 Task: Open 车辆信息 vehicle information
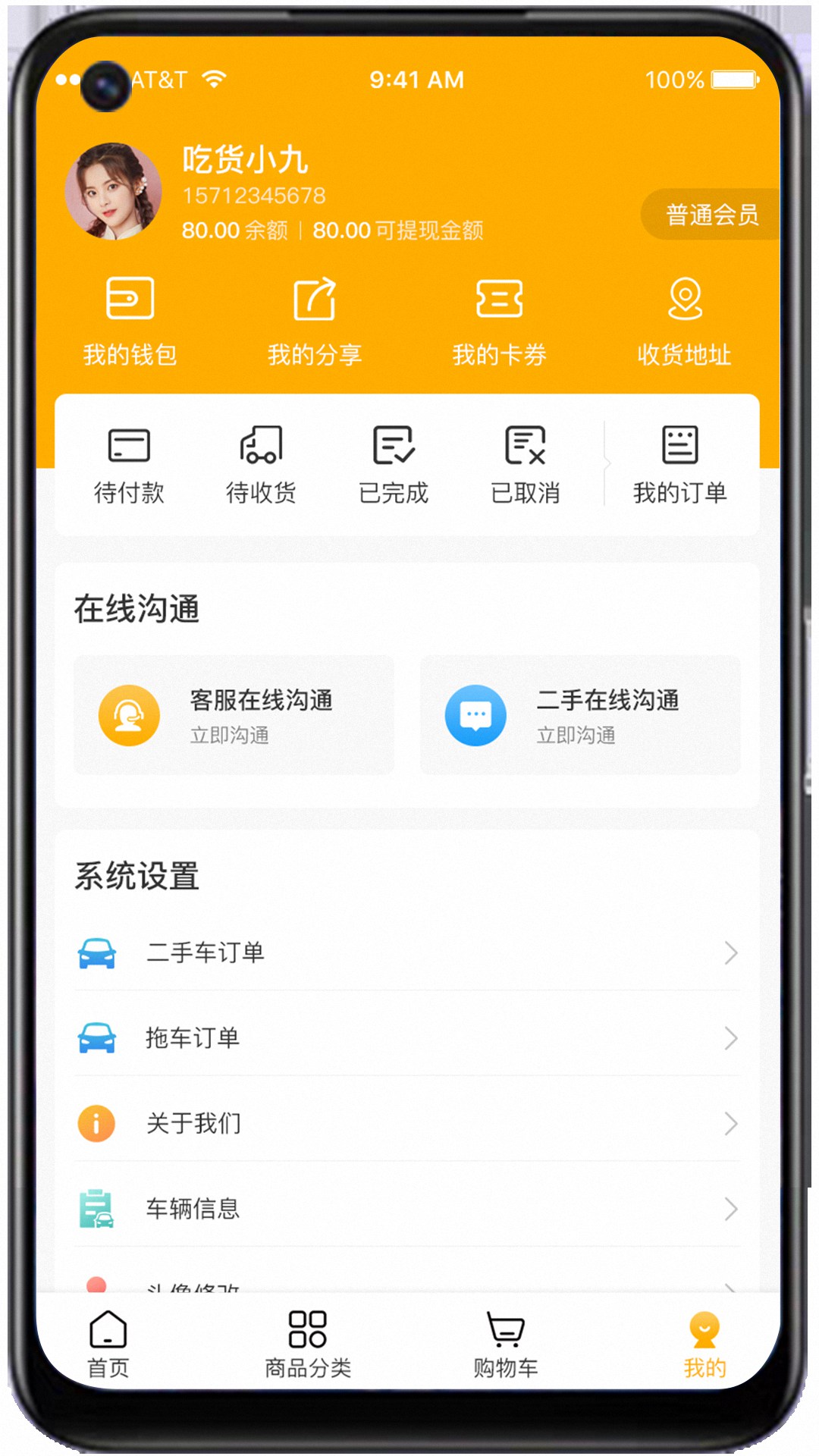[407, 1208]
